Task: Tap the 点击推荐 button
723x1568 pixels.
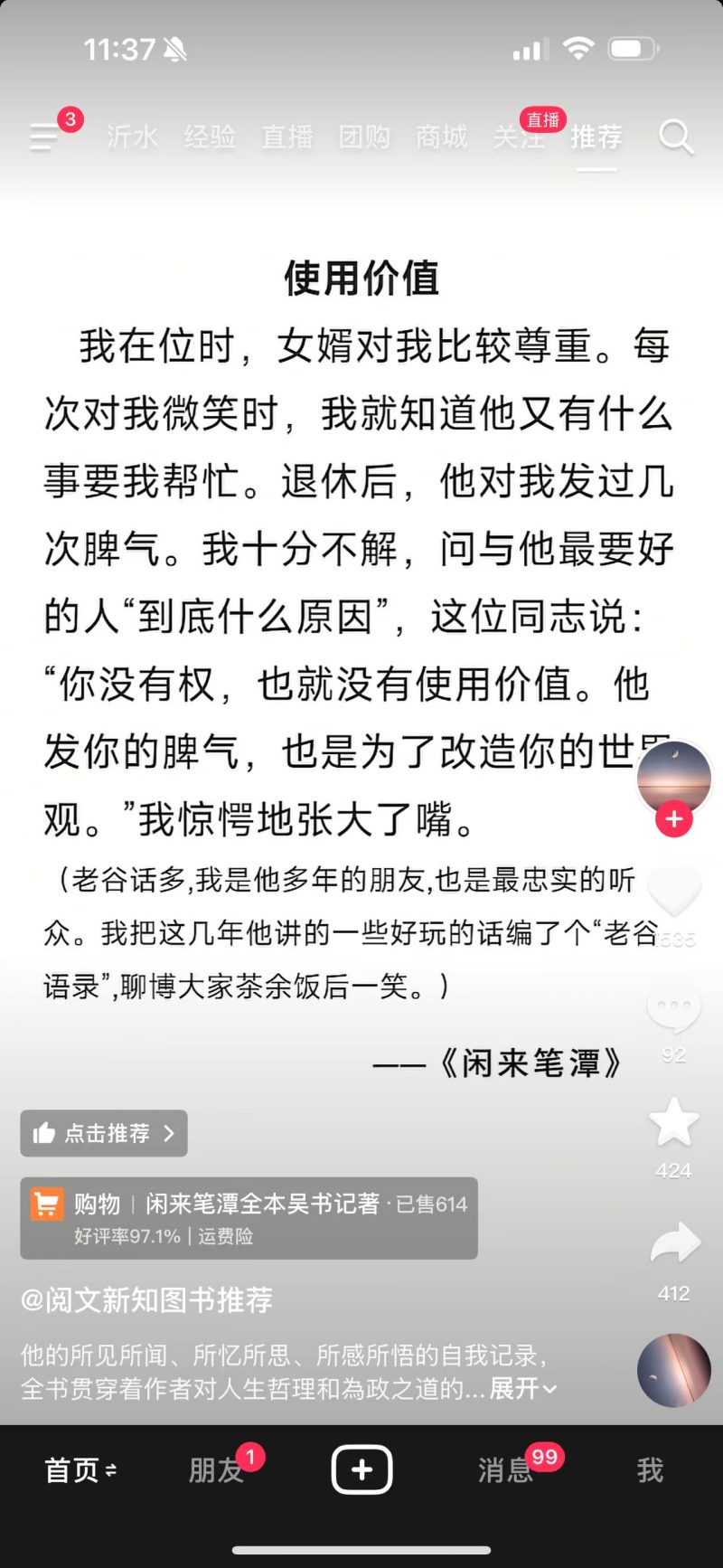Action: (104, 1133)
